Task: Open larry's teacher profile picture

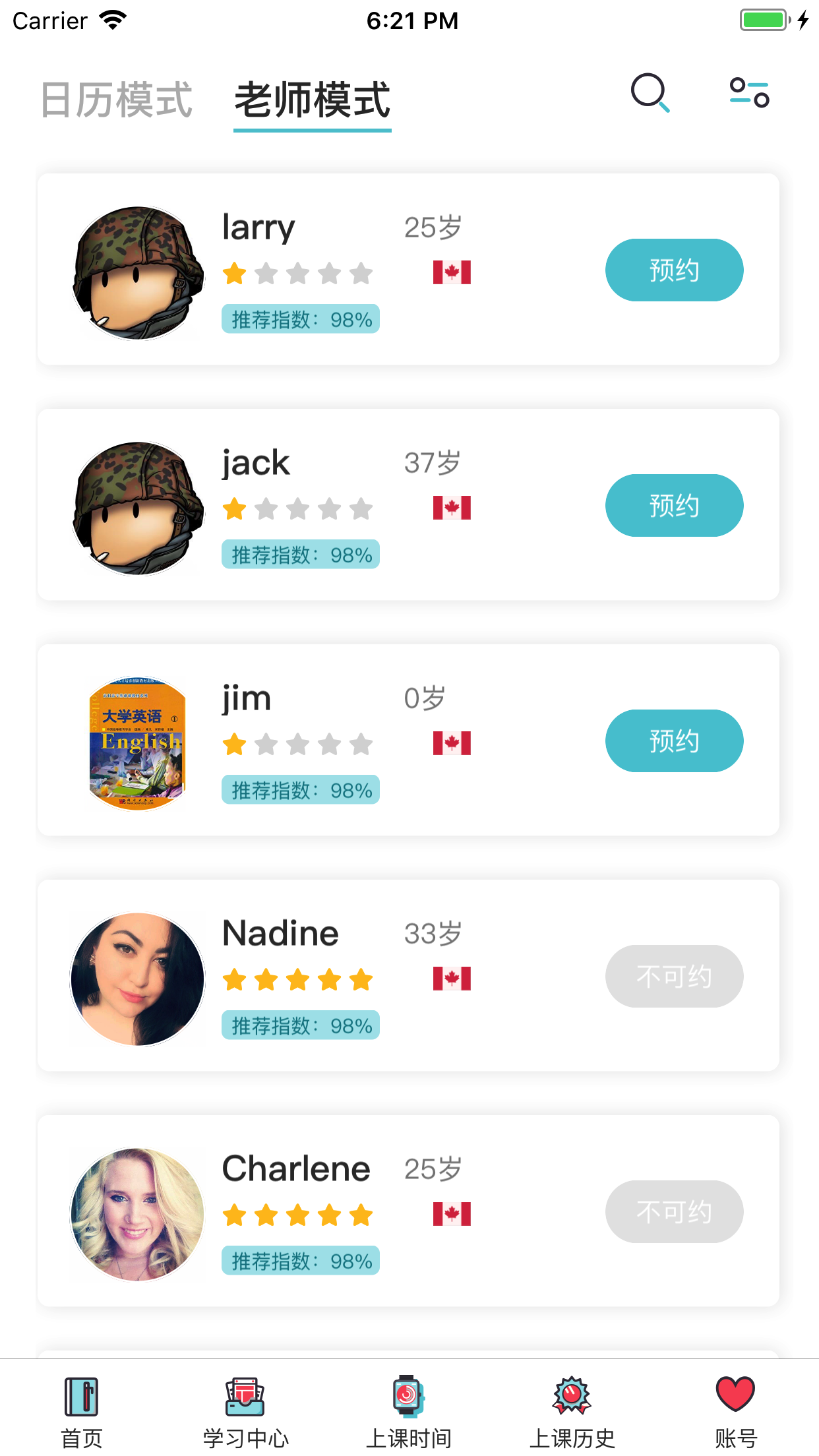Action: coord(138,273)
